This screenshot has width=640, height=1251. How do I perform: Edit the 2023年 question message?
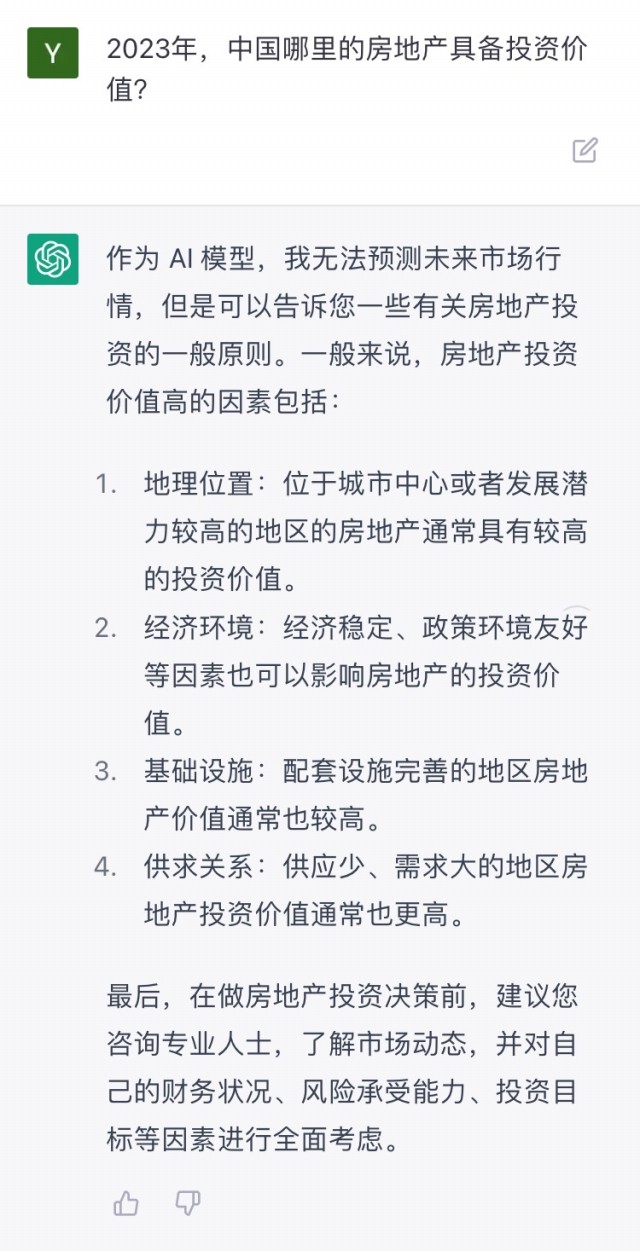(x=585, y=150)
